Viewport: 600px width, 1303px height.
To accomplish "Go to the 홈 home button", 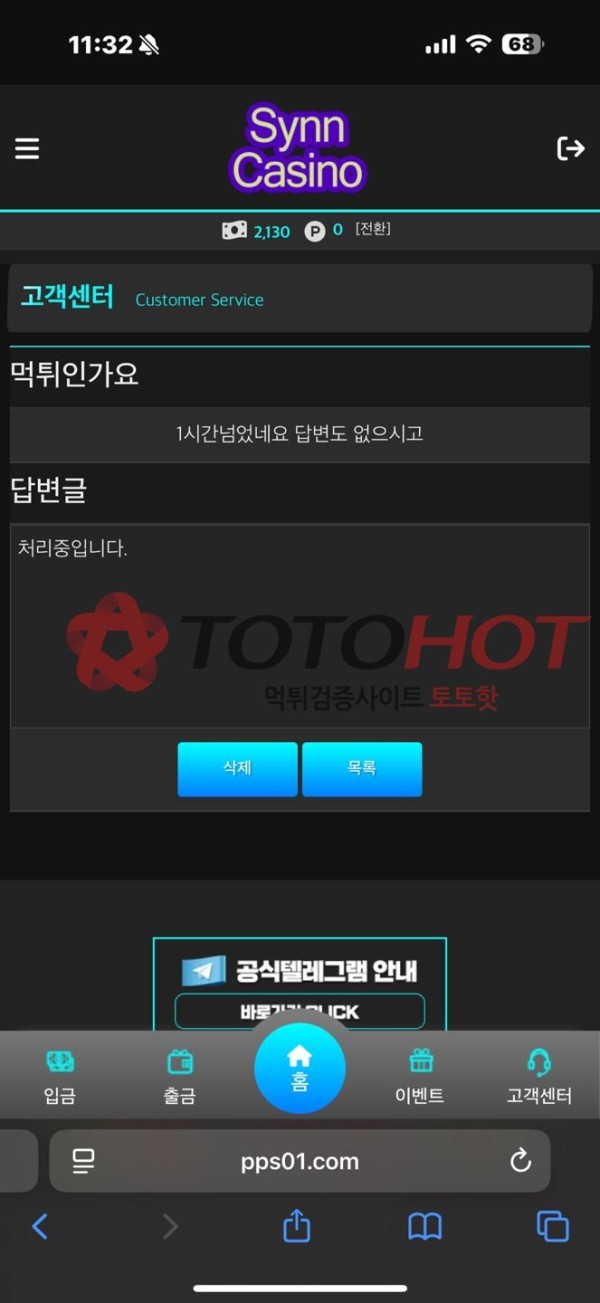I will pyautogui.click(x=299, y=1068).
